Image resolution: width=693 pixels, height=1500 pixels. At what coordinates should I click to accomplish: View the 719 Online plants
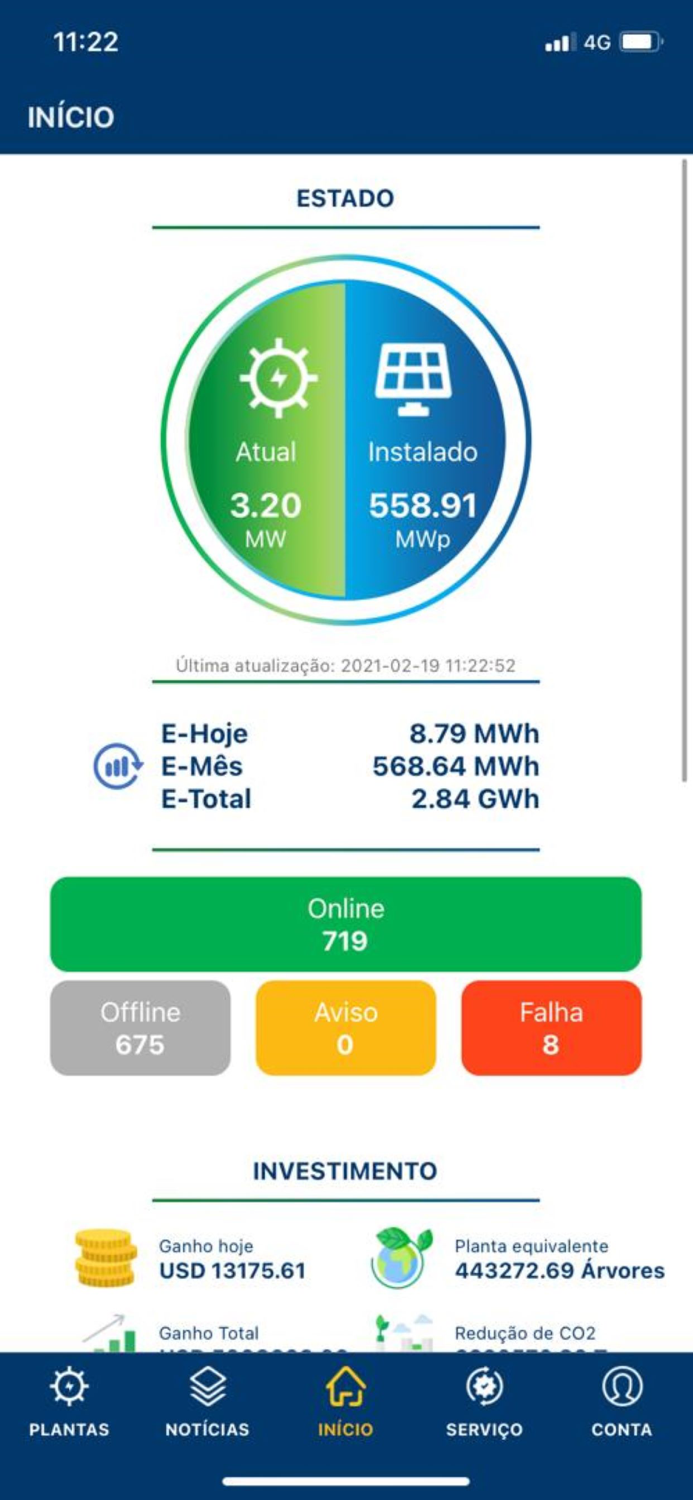pyautogui.click(x=346, y=924)
